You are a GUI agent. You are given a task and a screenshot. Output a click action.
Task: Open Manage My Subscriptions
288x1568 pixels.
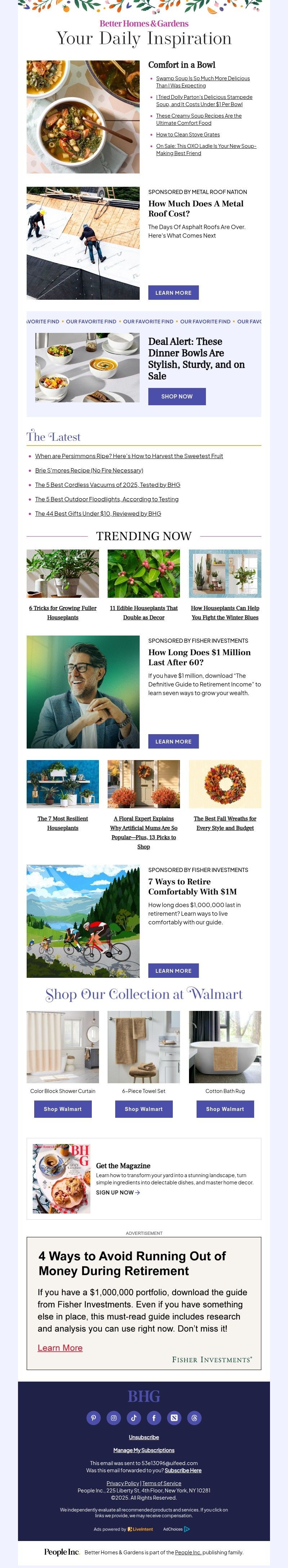(144, 1450)
